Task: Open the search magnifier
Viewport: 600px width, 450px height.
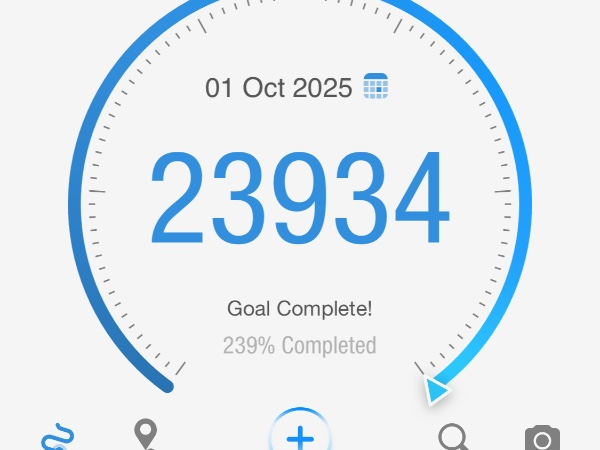Action: [454, 437]
